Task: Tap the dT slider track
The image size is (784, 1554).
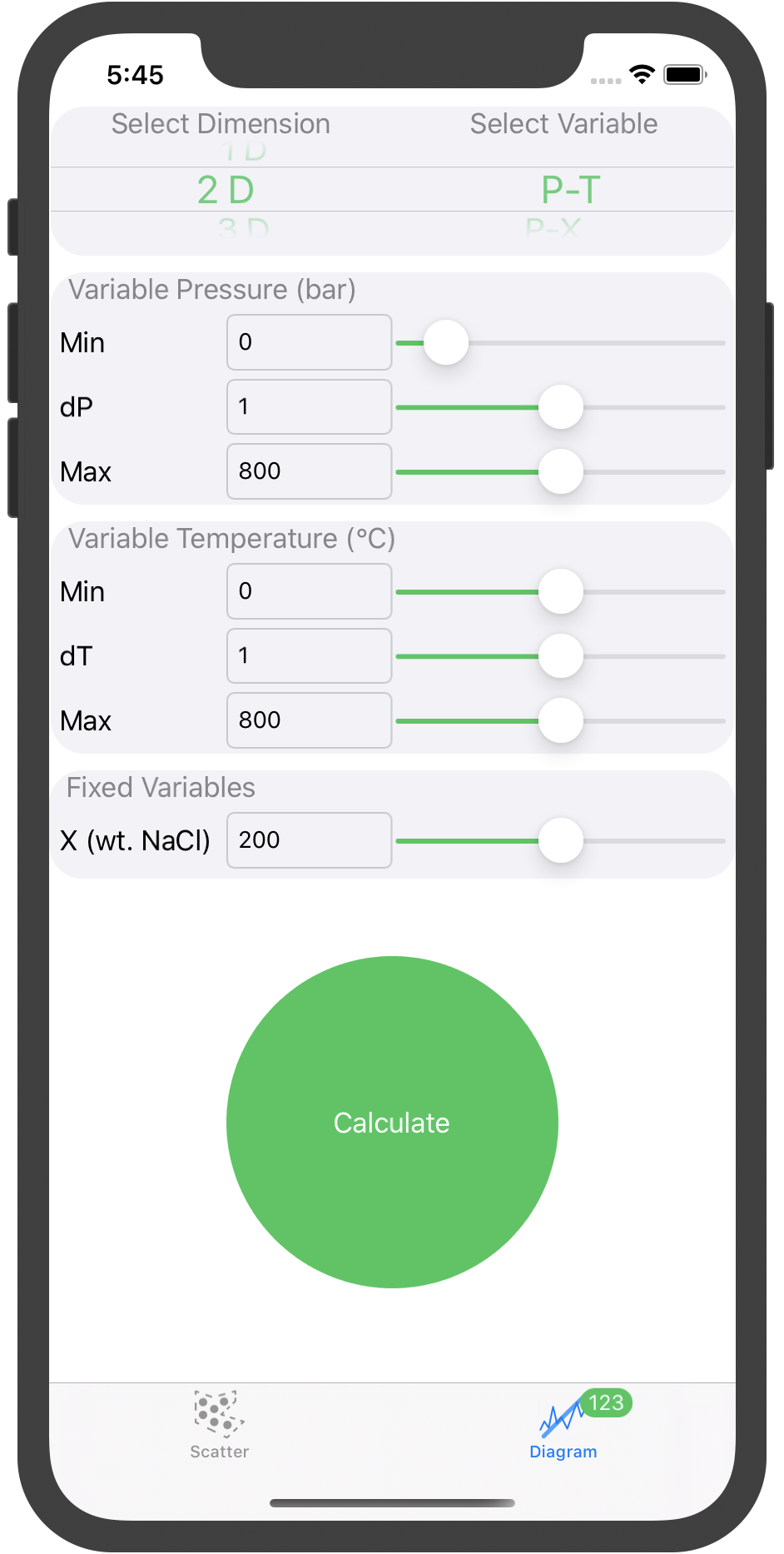Action: tap(560, 656)
